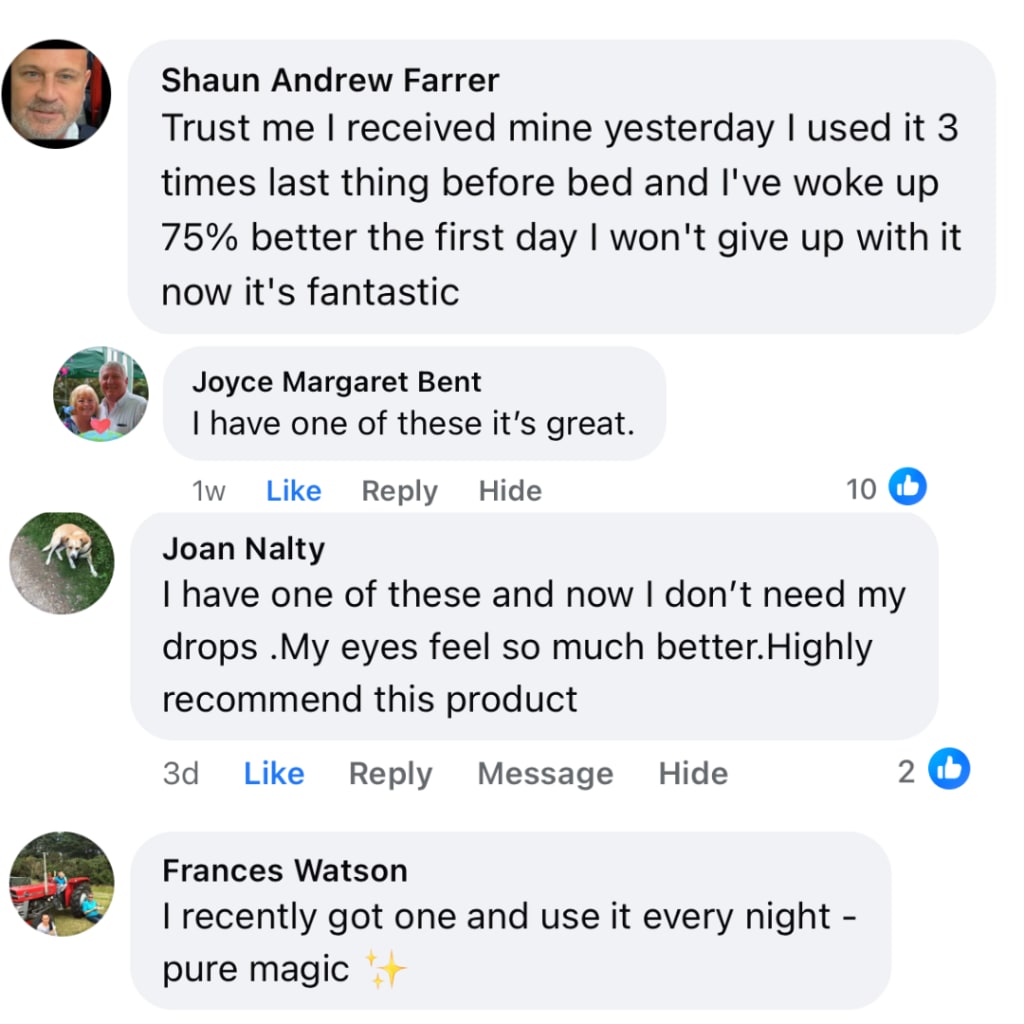Like Joyce Margaret Bent's comment
Viewport: 1024px width, 1024px height.
click(293, 491)
